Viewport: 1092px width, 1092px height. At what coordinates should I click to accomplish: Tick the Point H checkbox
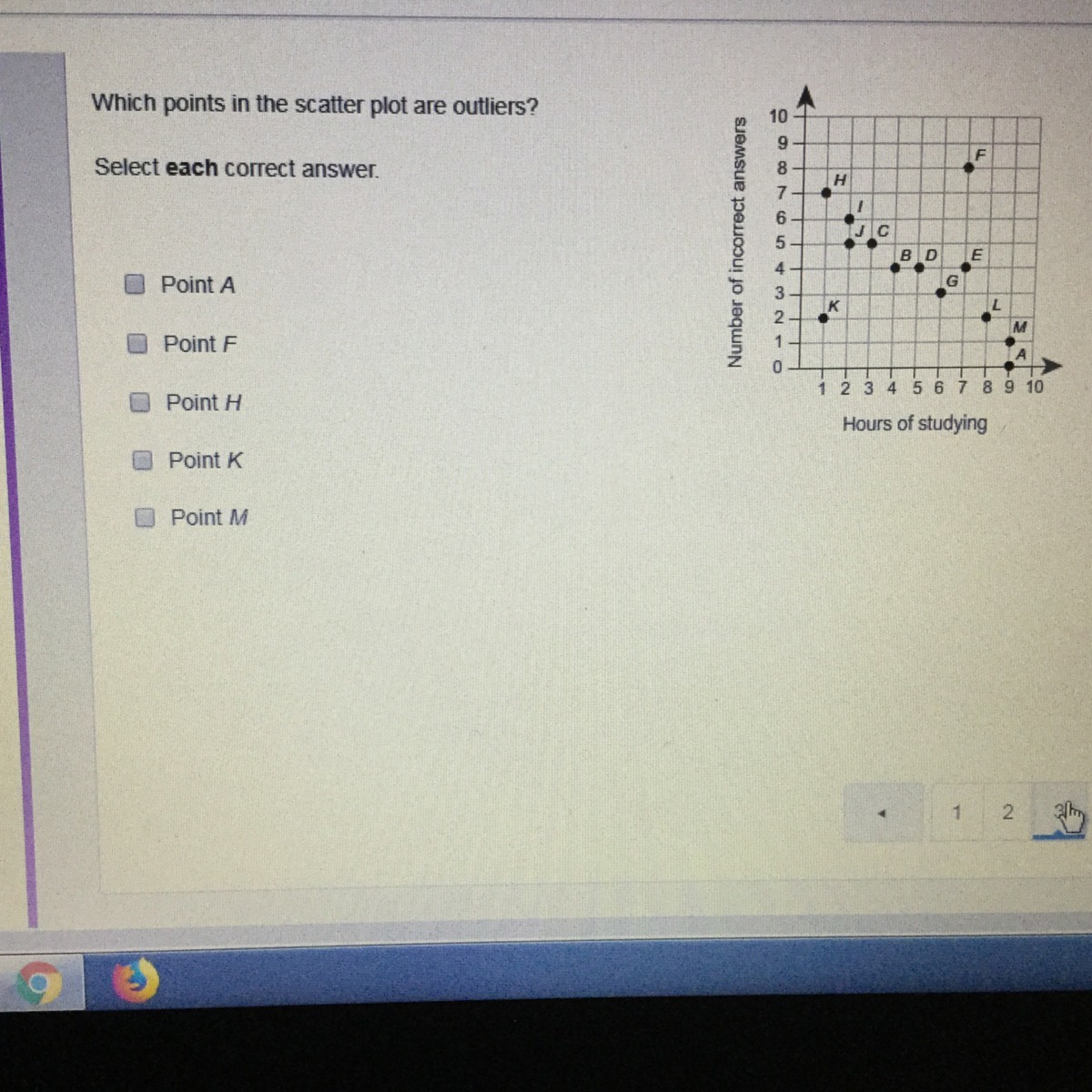pyautogui.click(x=139, y=402)
